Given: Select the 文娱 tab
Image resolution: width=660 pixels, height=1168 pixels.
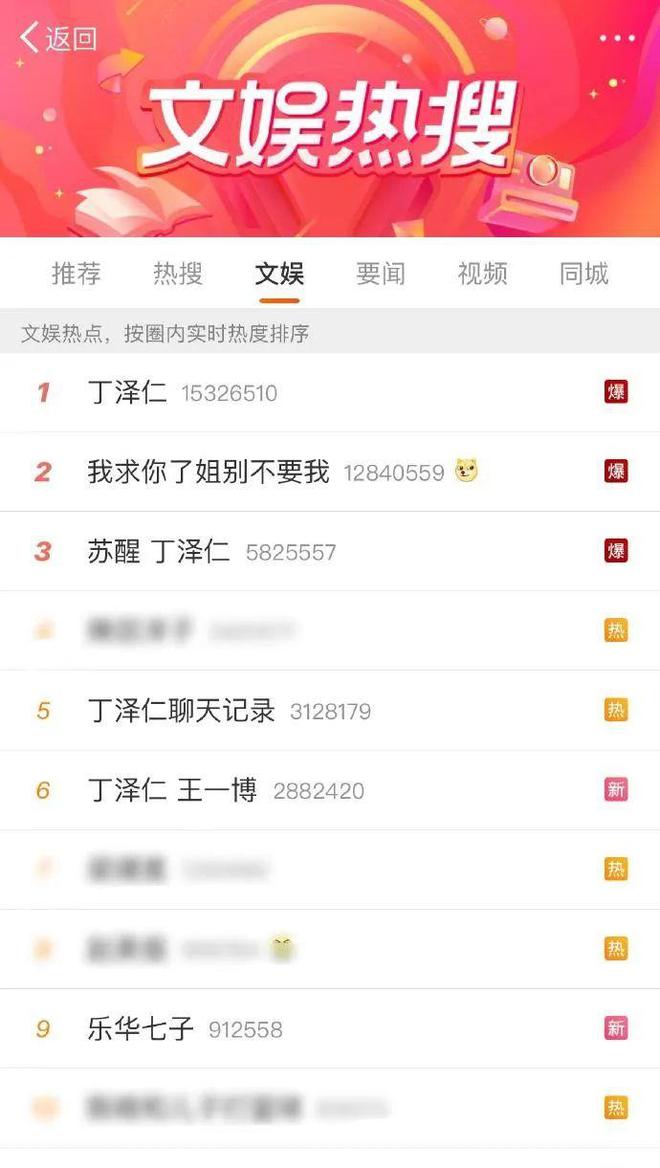Looking at the screenshot, I should pyautogui.click(x=279, y=273).
